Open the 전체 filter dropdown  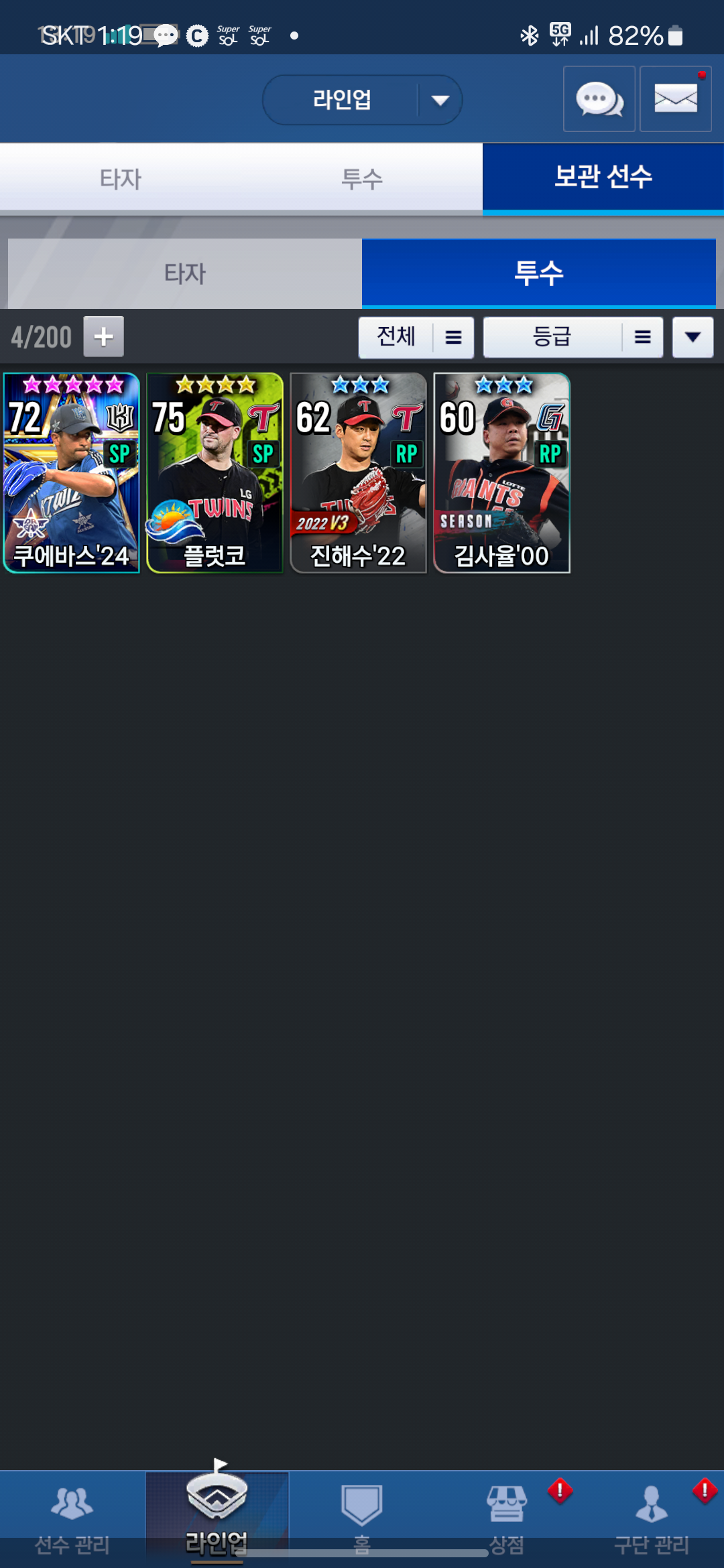point(416,337)
